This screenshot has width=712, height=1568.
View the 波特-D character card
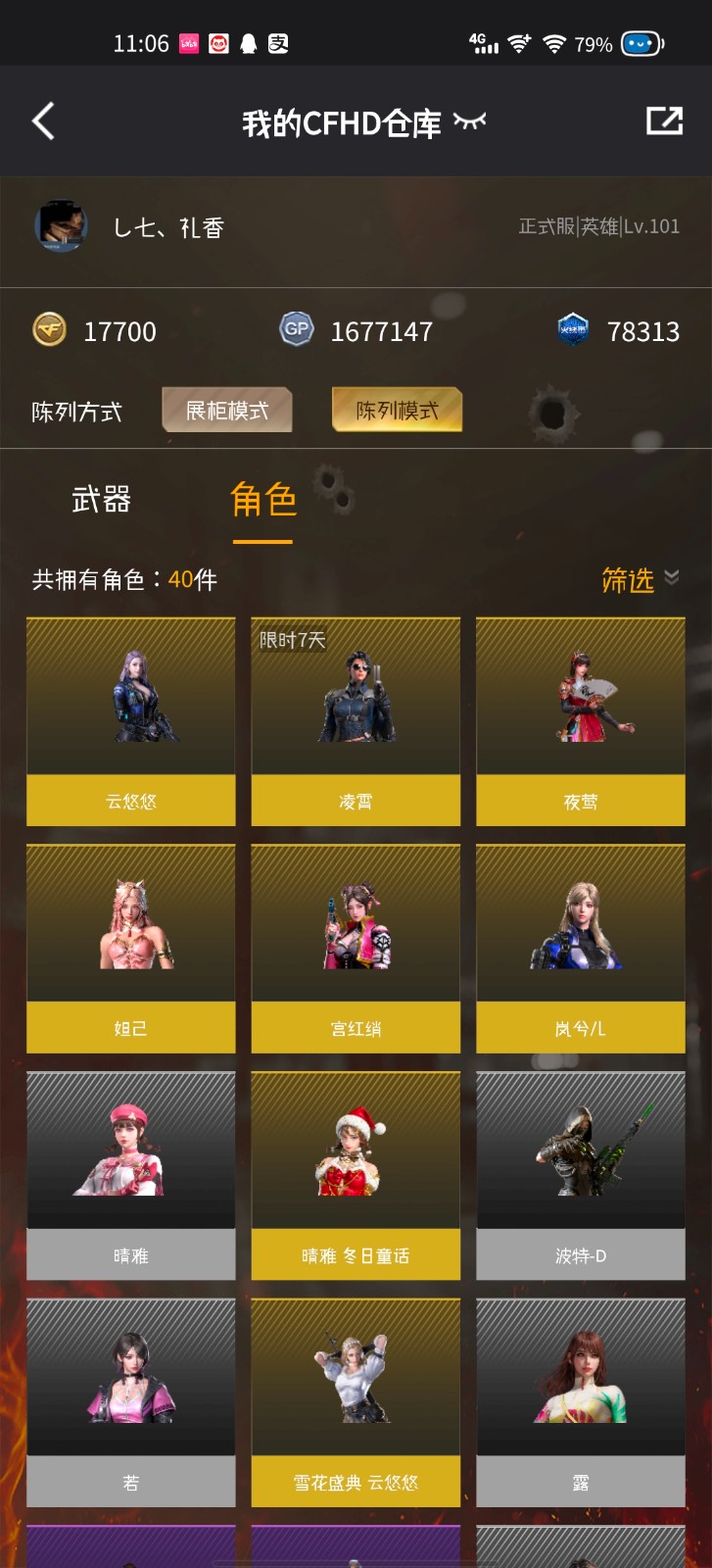(581, 1176)
